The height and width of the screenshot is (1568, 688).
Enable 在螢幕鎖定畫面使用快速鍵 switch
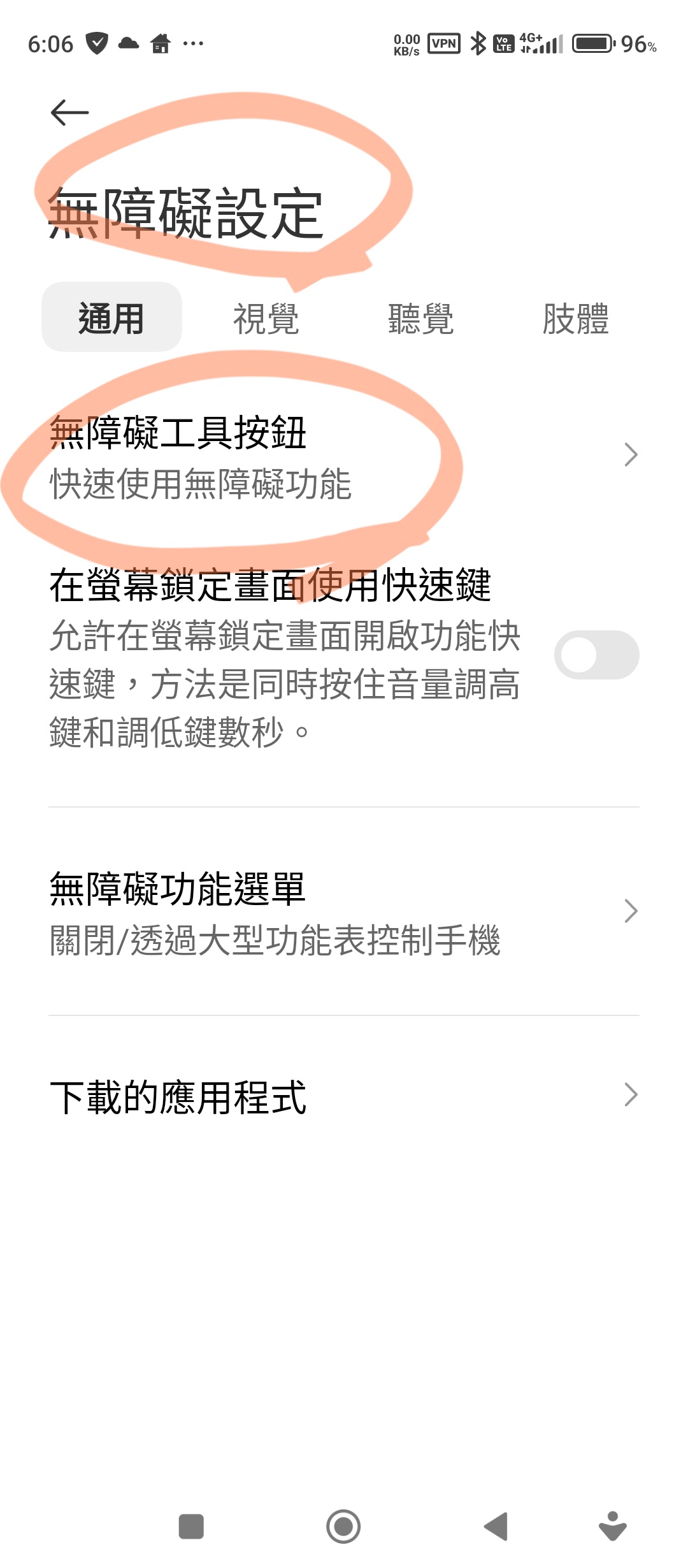(596, 655)
